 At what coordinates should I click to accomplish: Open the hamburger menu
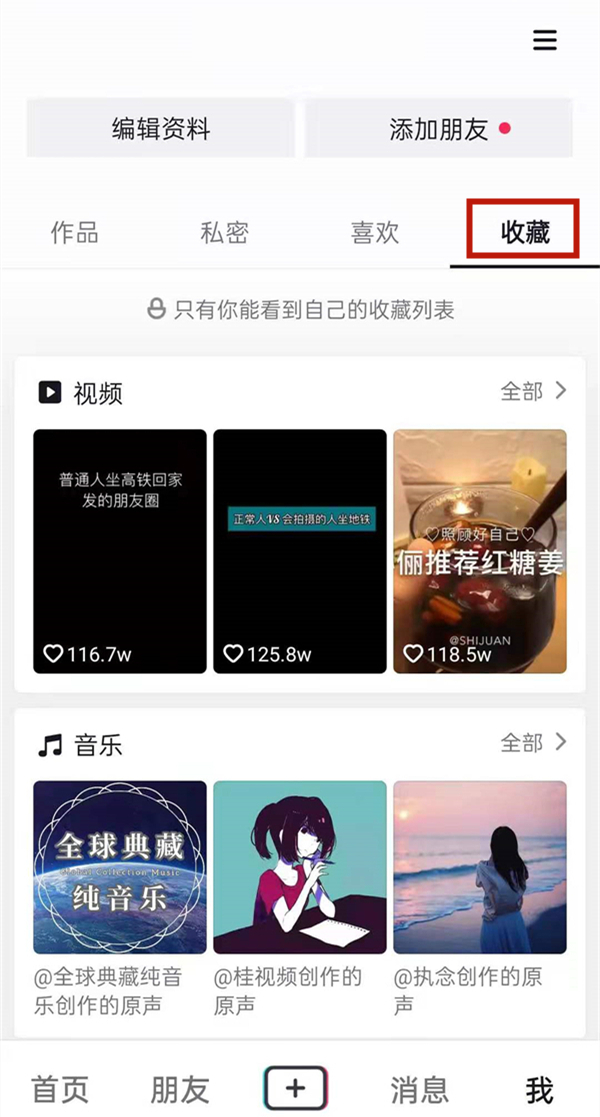point(544,40)
